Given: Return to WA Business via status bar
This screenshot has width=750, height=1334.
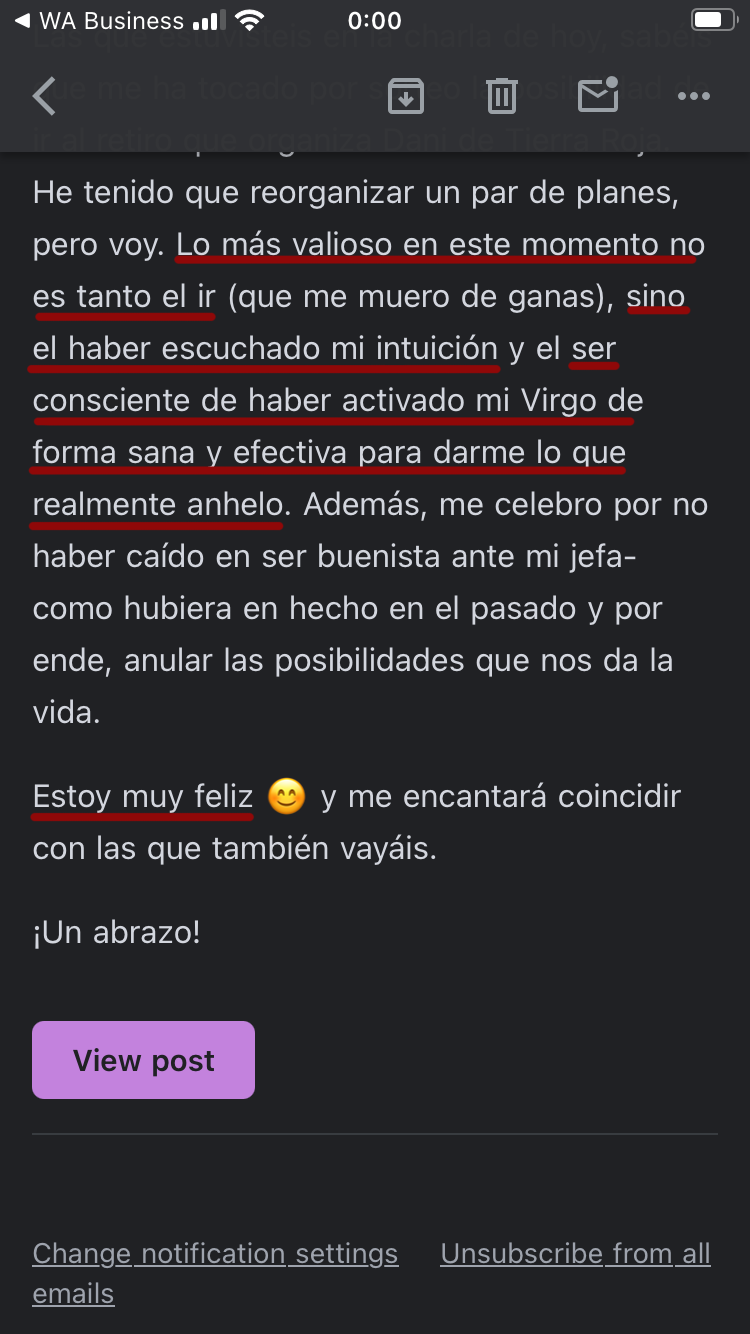Looking at the screenshot, I should (100, 21).
